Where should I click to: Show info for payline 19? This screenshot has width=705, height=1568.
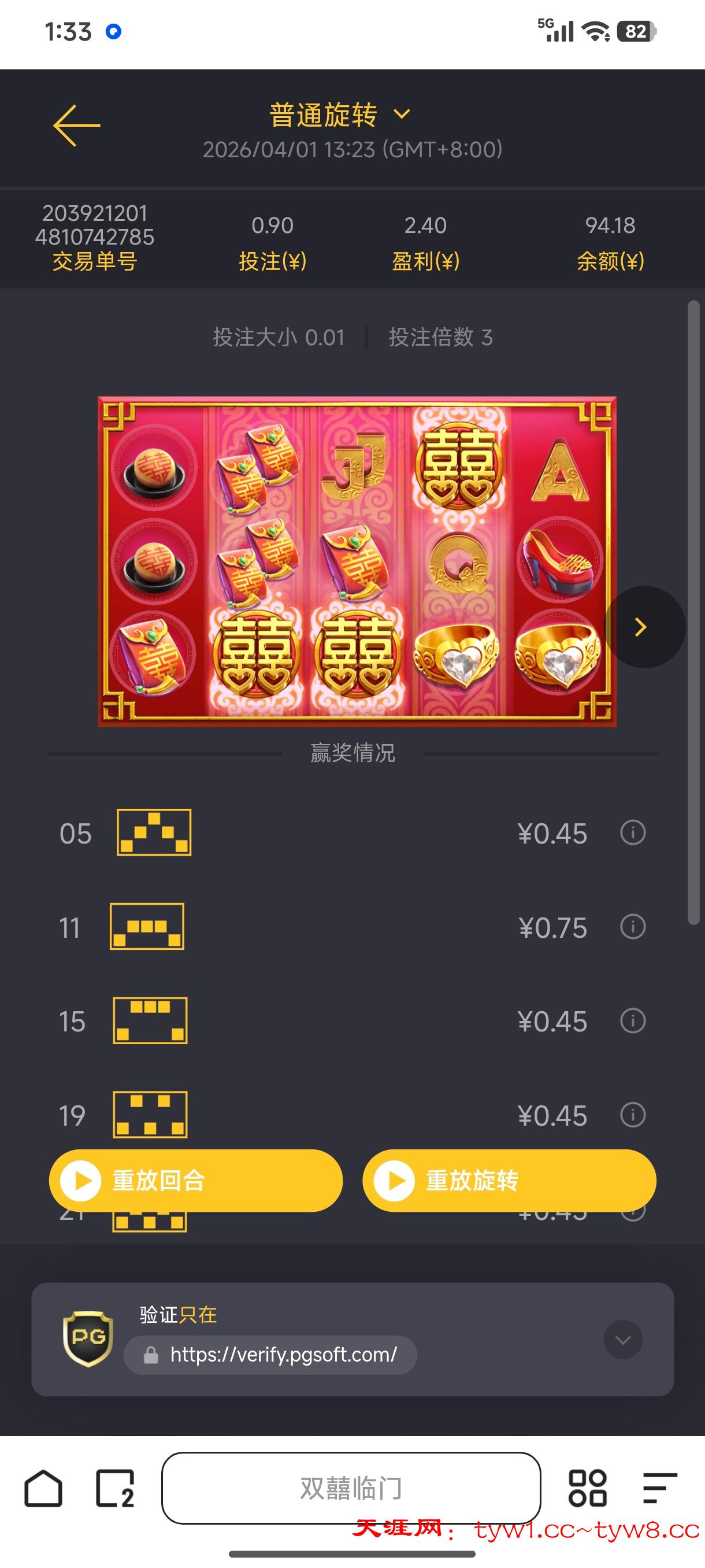point(632,1115)
